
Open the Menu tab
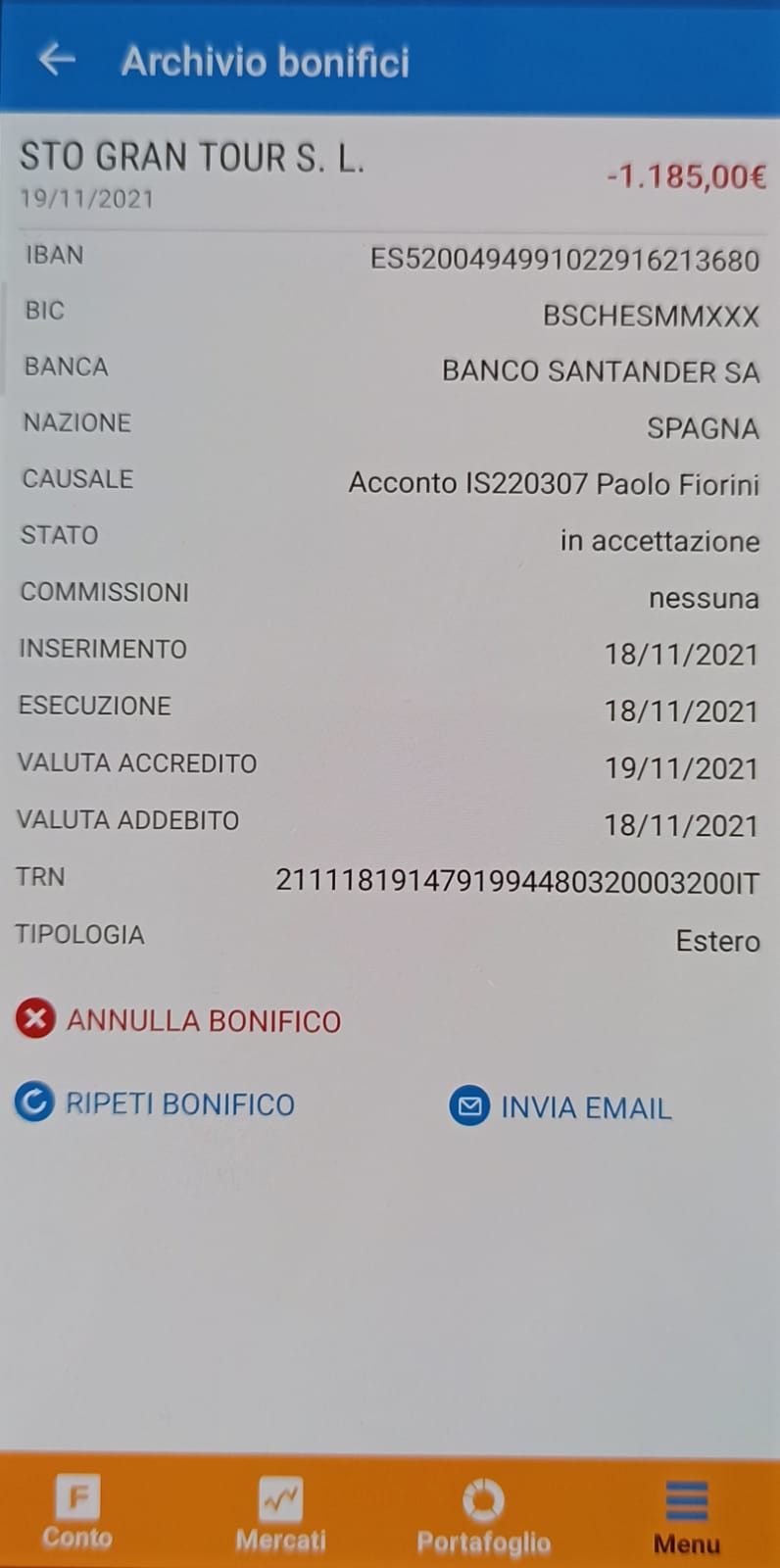(x=686, y=1518)
